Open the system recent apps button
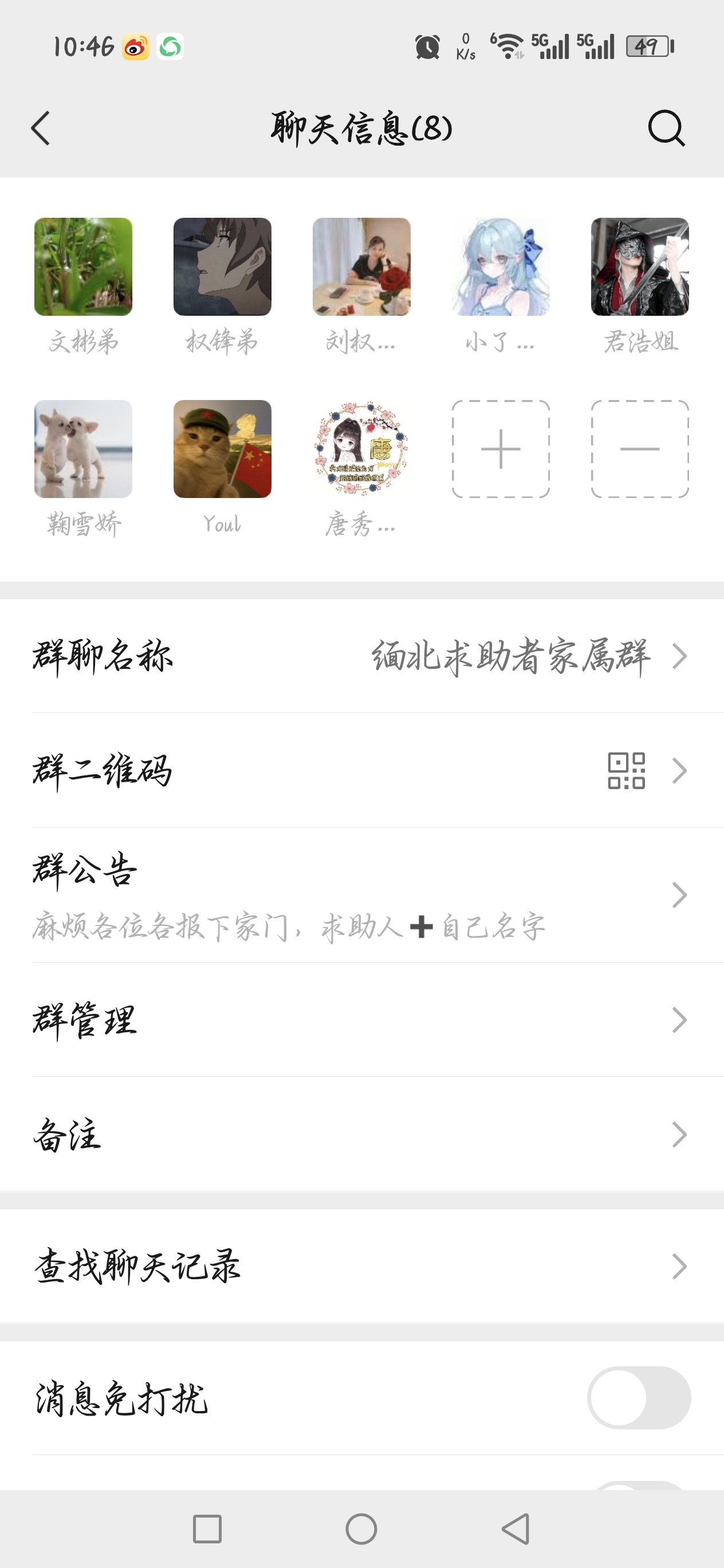Image resolution: width=724 pixels, height=1568 pixels. [x=207, y=1529]
